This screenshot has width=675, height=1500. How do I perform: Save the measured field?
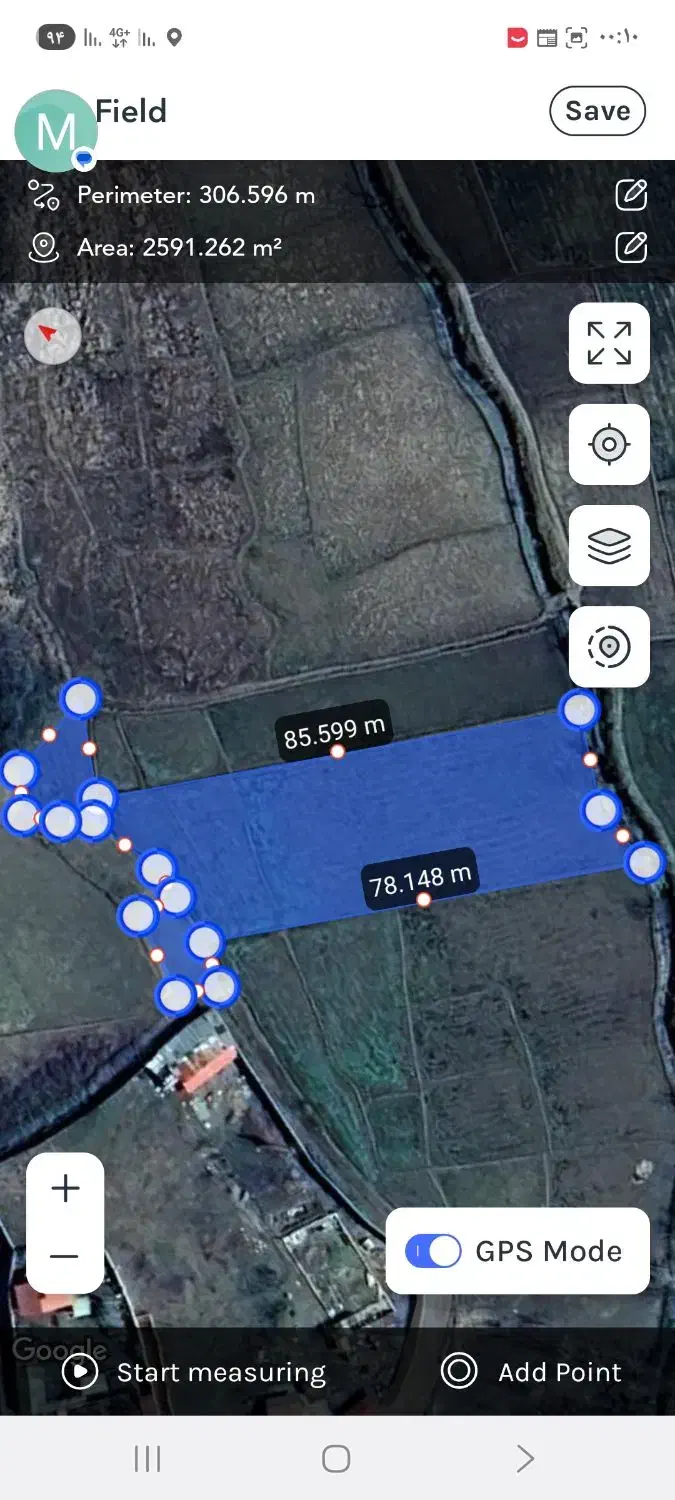pos(597,111)
